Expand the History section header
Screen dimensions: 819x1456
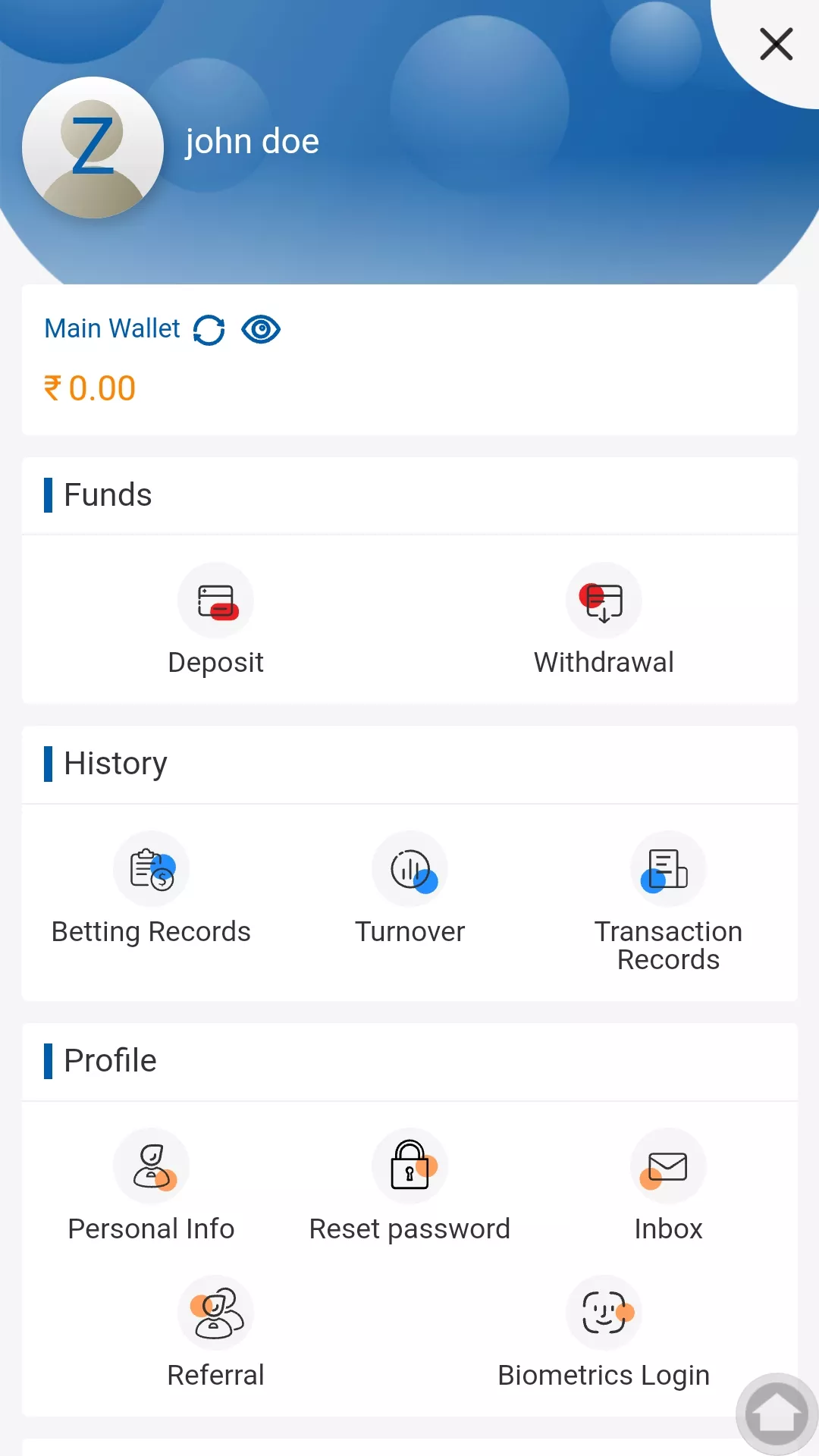click(x=115, y=764)
